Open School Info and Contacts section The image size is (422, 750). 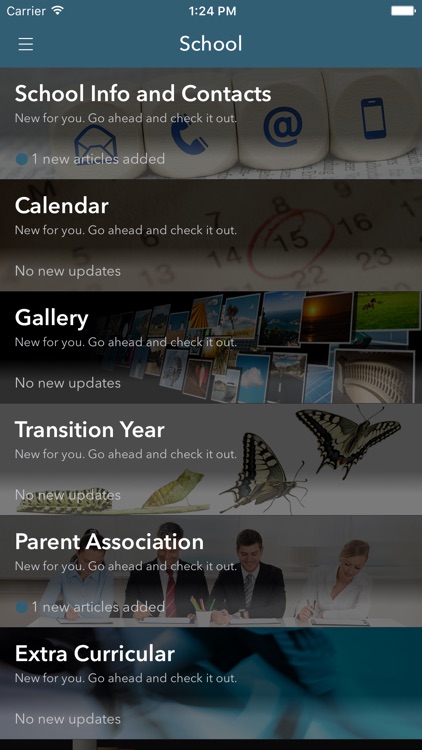tap(211, 123)
